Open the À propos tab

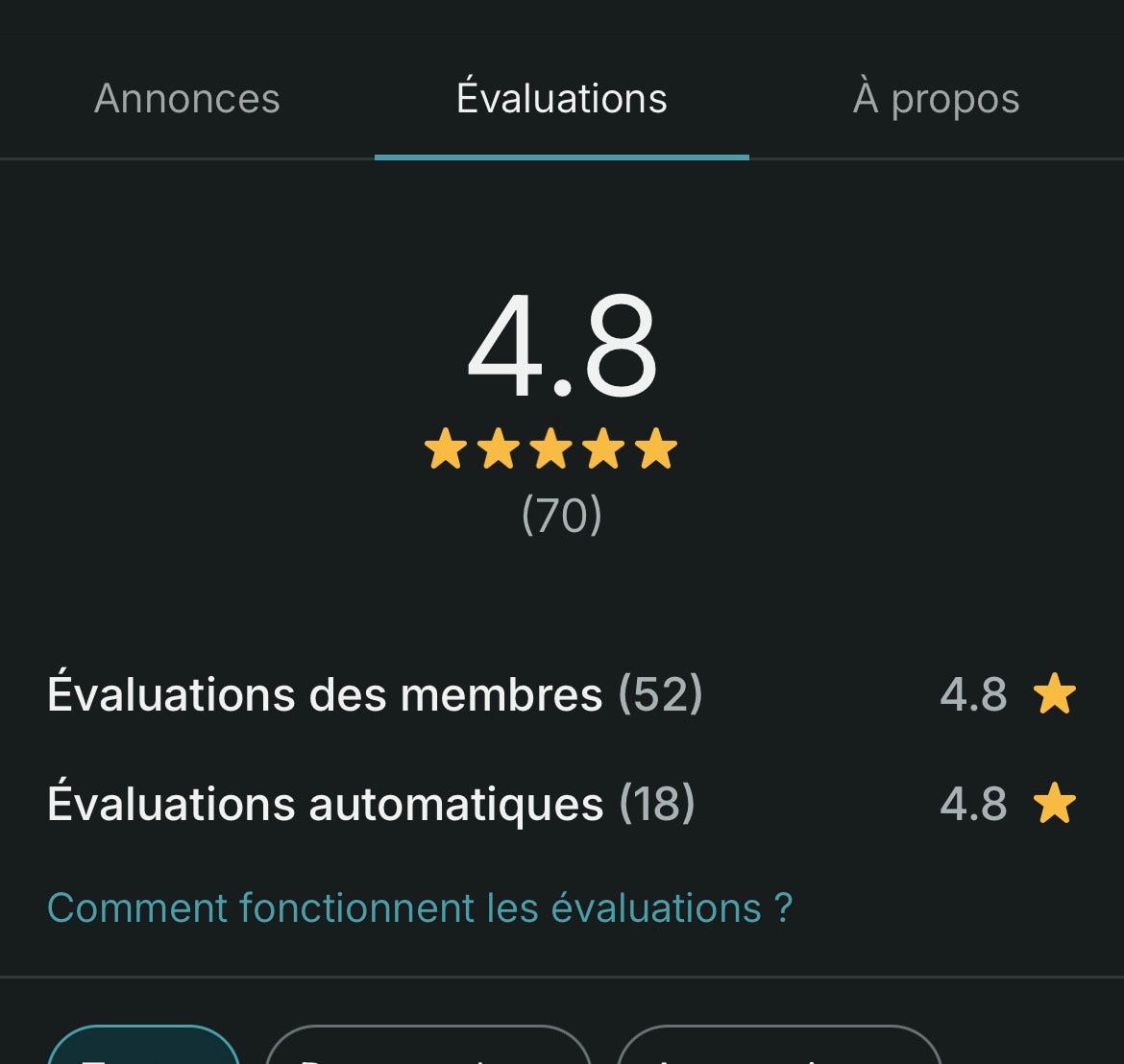click(x=936, y=99)
